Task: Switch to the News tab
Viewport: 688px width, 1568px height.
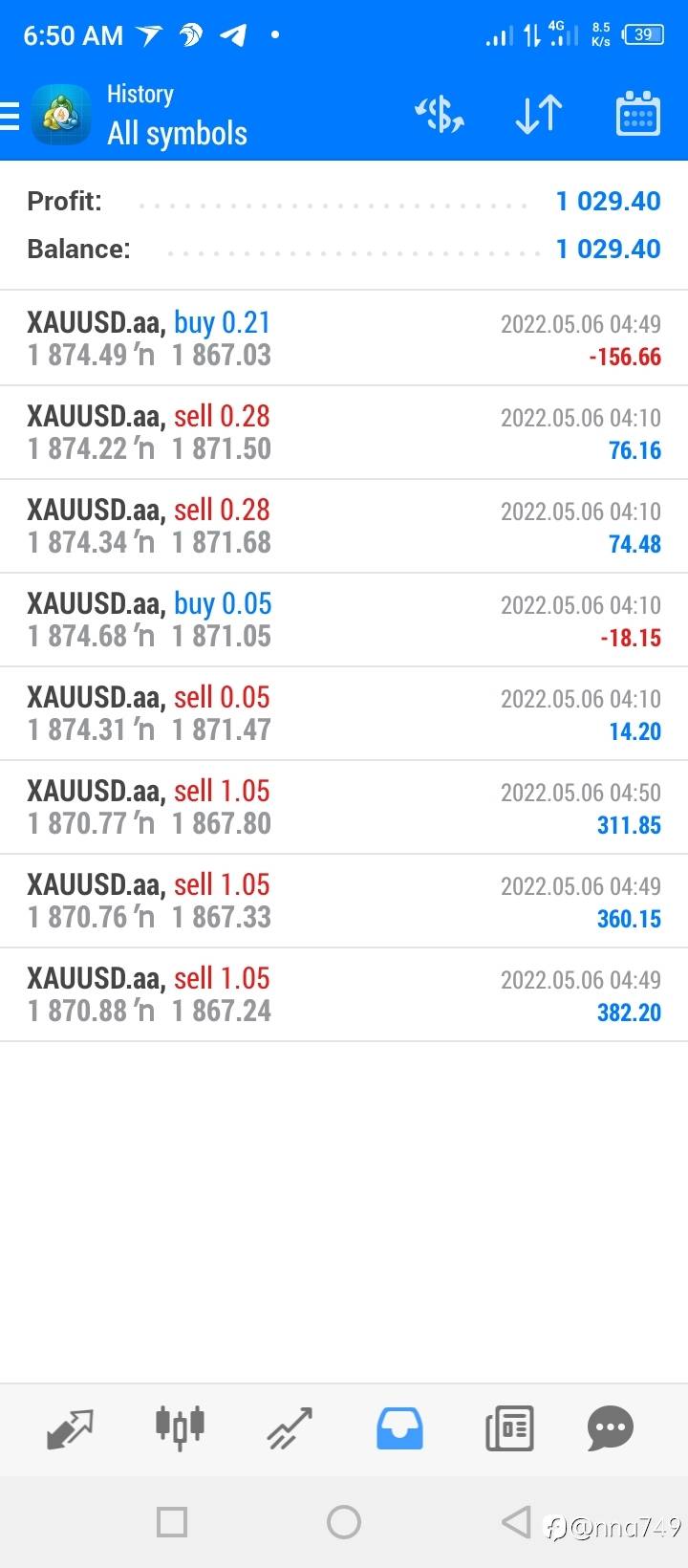Action: (509, 1429)
